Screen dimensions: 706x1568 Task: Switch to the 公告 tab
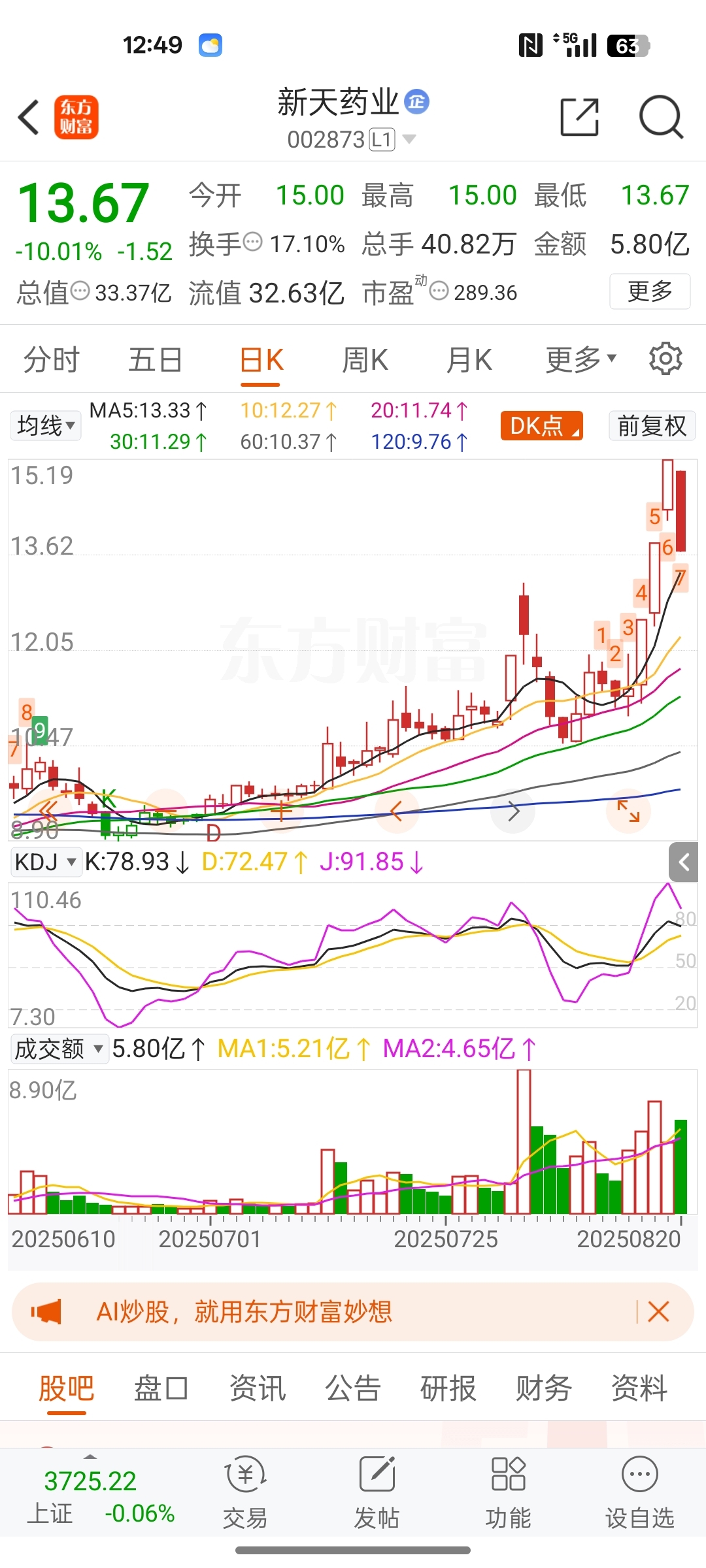(353, 1388)
